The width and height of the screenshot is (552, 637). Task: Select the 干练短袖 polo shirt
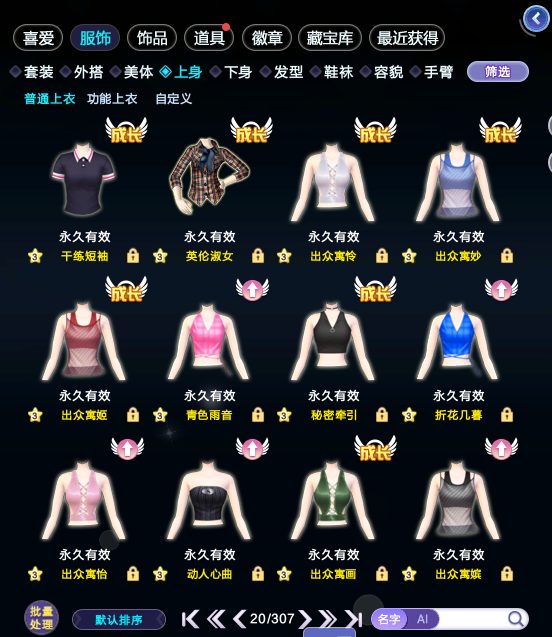pos(84,179)
